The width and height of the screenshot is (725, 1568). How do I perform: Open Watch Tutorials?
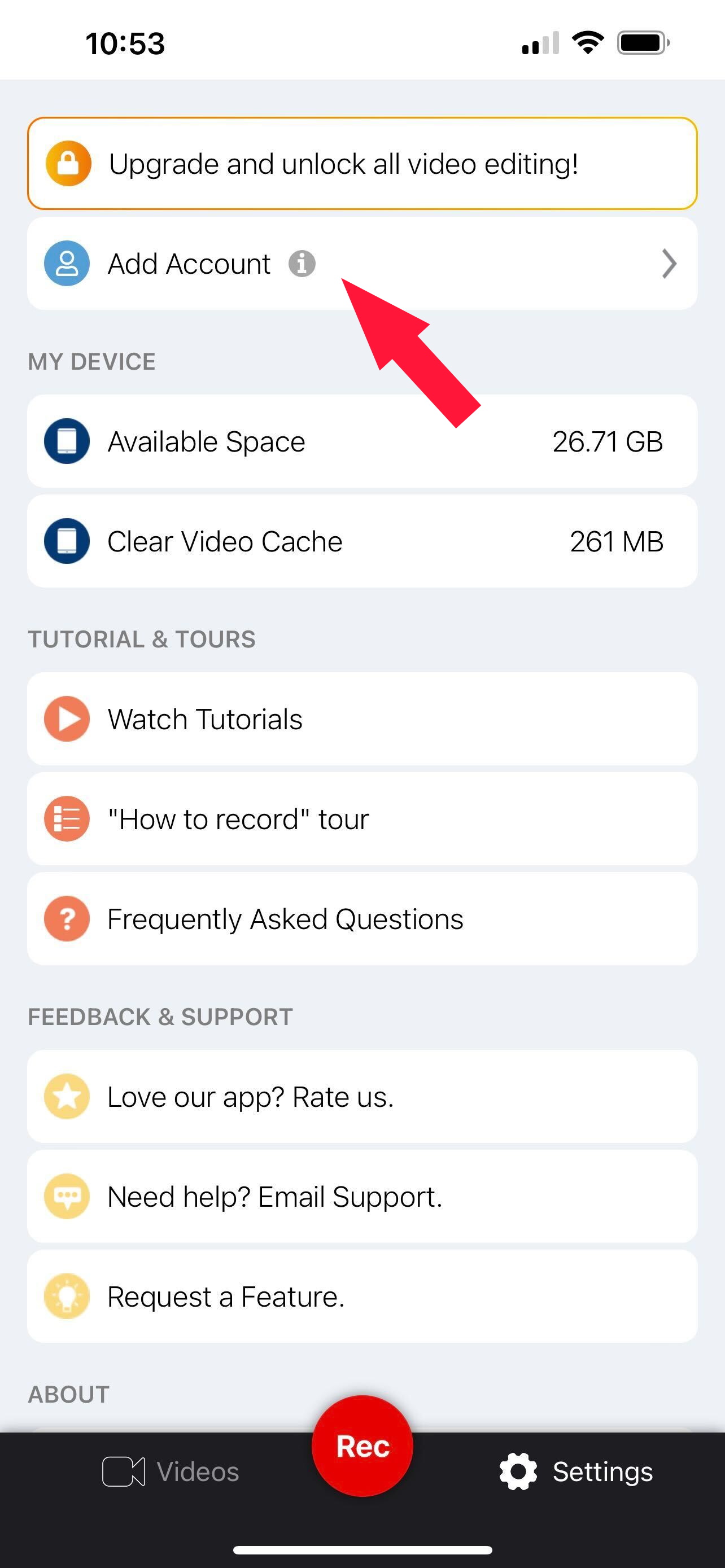click(x=362, y=719)
